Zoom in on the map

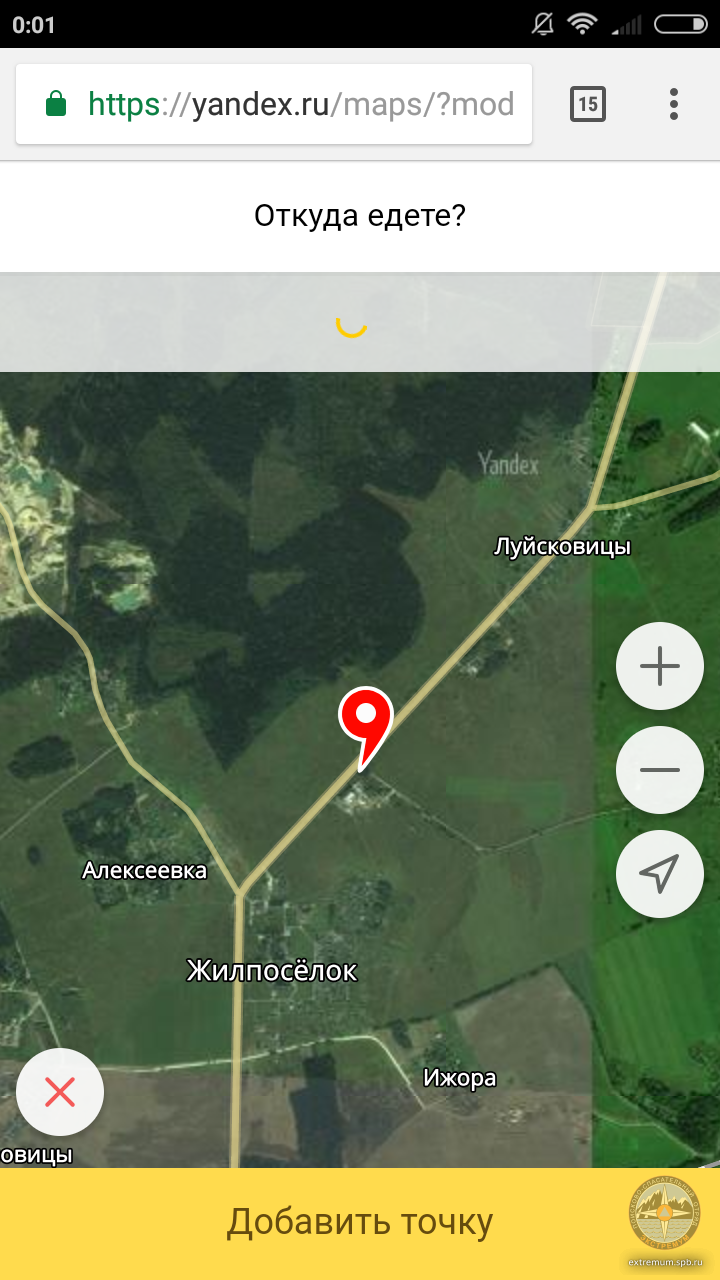coord(660,666)
